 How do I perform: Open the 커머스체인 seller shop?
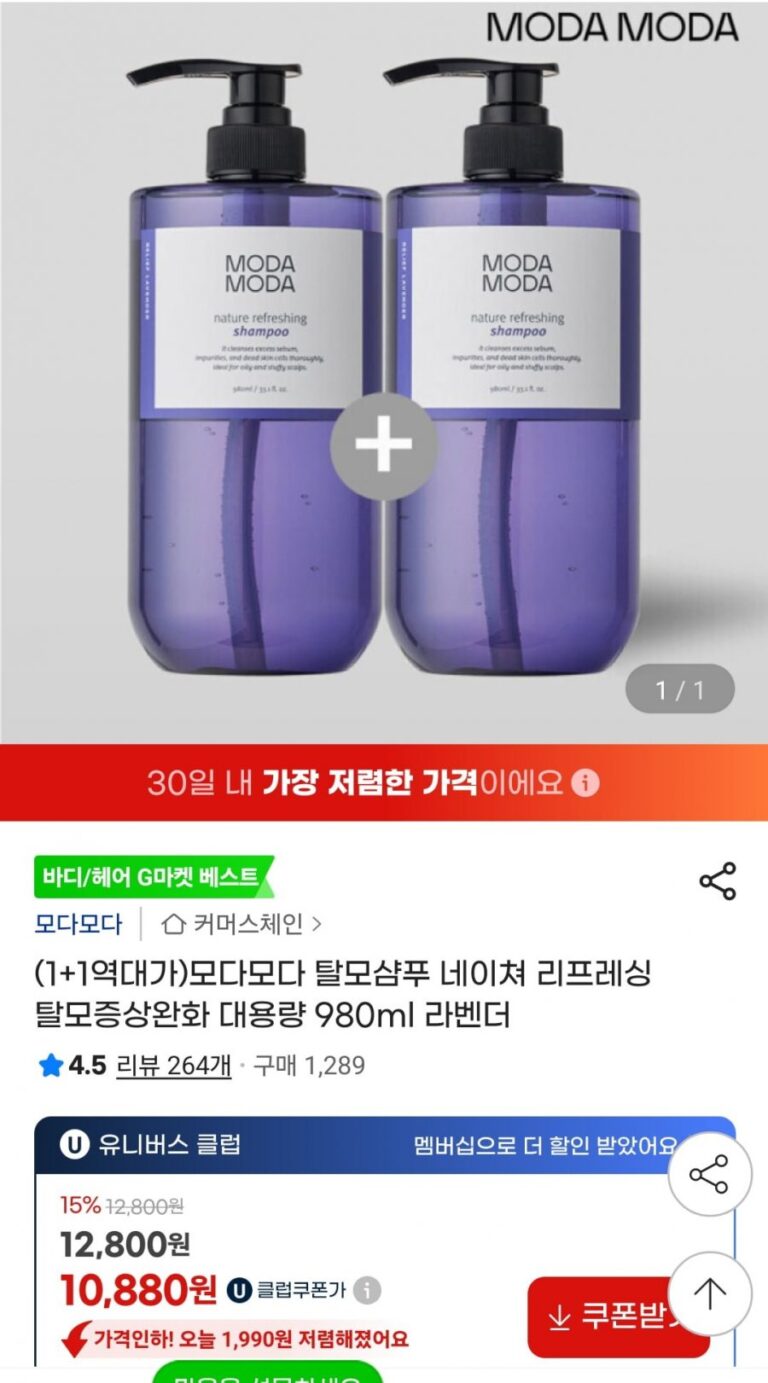pos(241,924)
